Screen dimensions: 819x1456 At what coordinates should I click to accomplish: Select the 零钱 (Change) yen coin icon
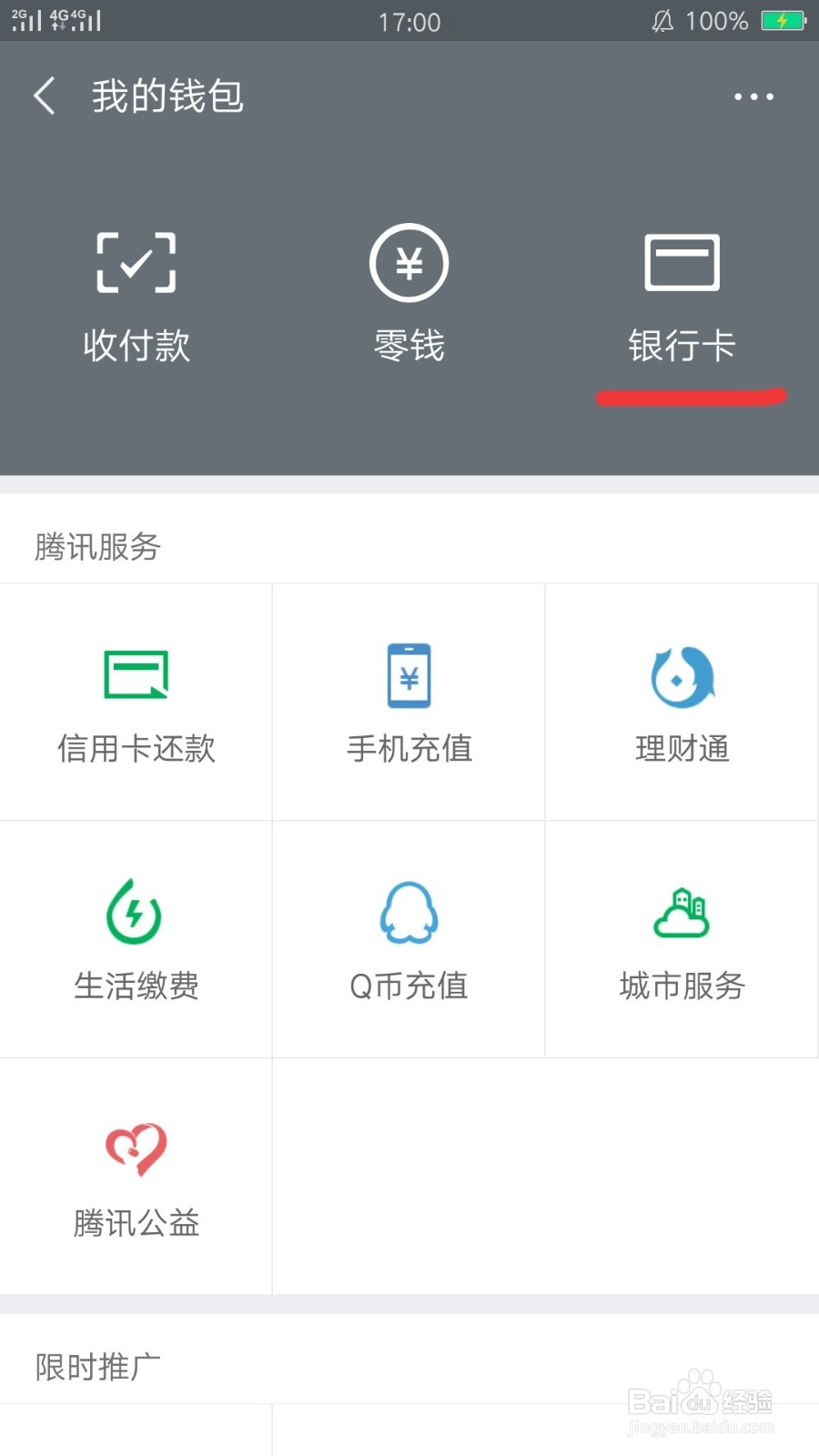click(x=409, y=264)
